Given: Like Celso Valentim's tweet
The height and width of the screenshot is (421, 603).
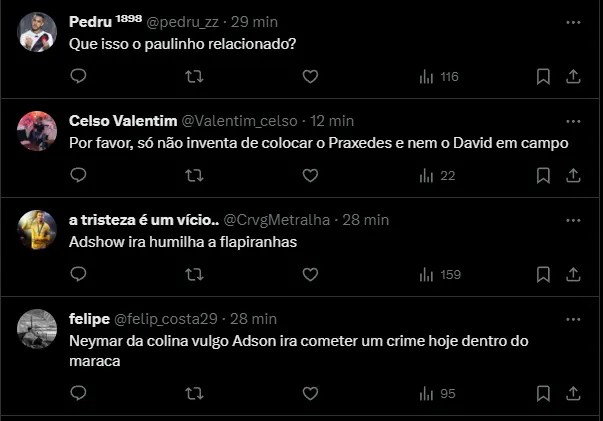Looking at the screenshot, I should coord(310,175).
